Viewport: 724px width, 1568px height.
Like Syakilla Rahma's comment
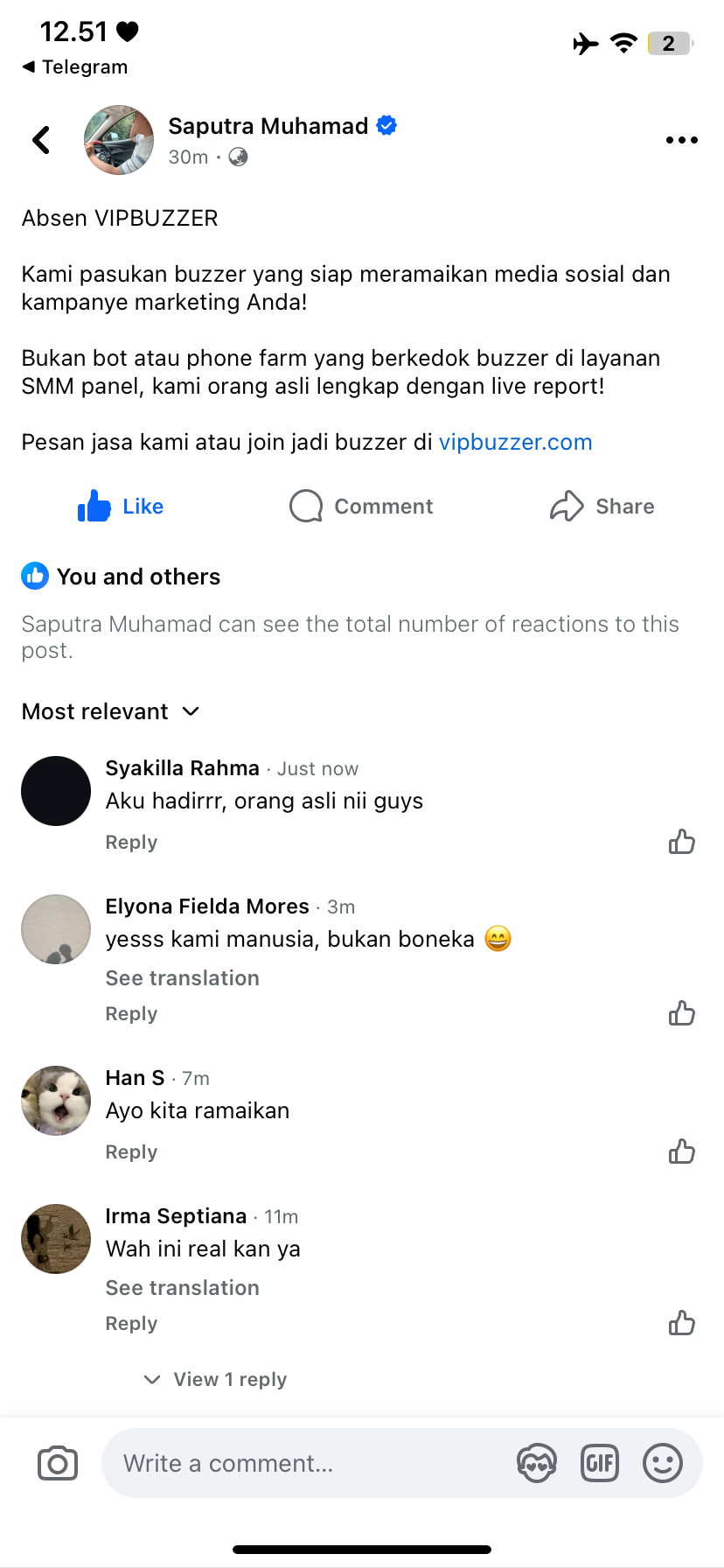[x=681, y=842]
